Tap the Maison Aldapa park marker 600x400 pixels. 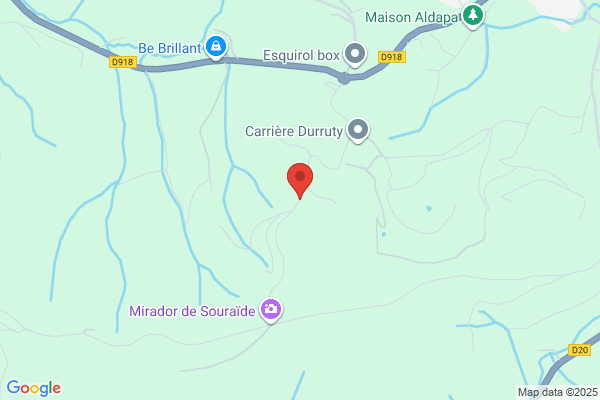[473, 16]
